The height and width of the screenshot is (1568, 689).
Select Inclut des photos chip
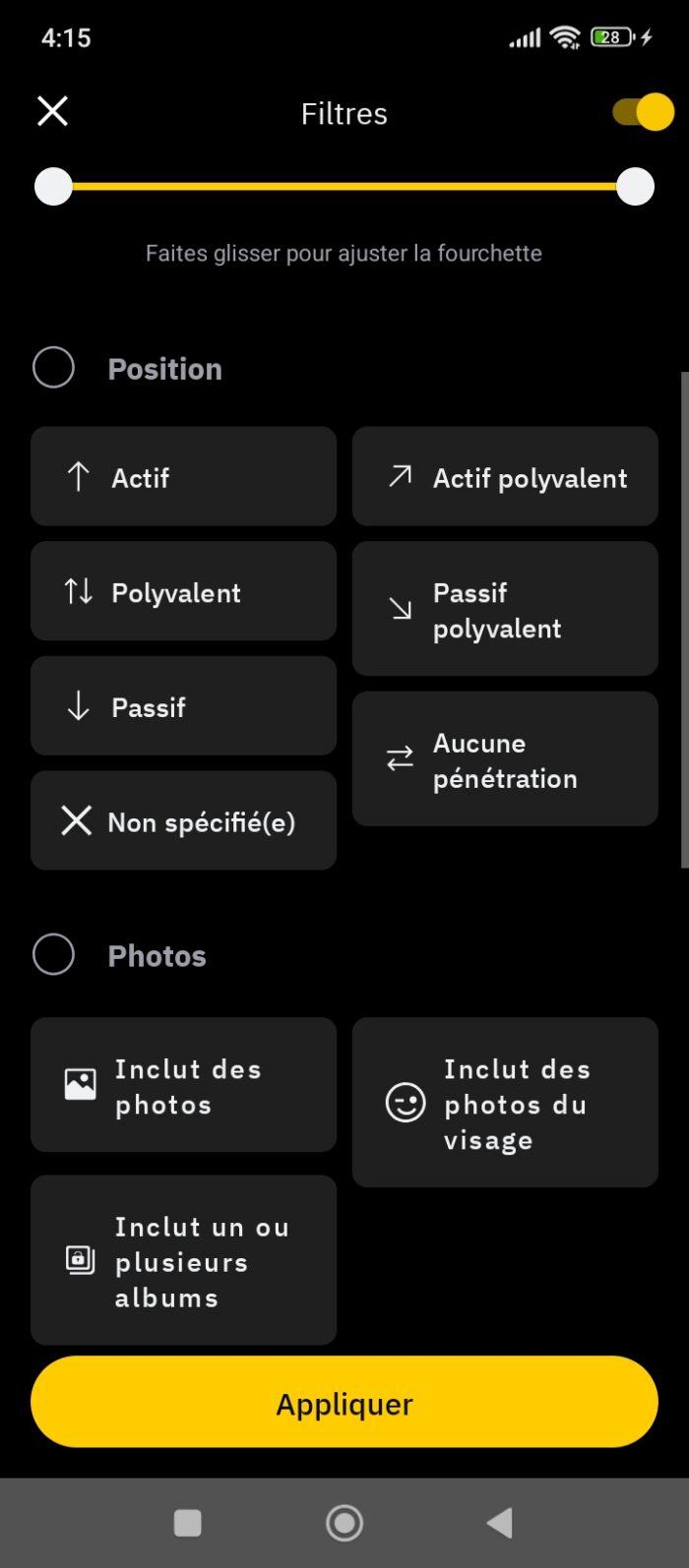[183, 1085]
